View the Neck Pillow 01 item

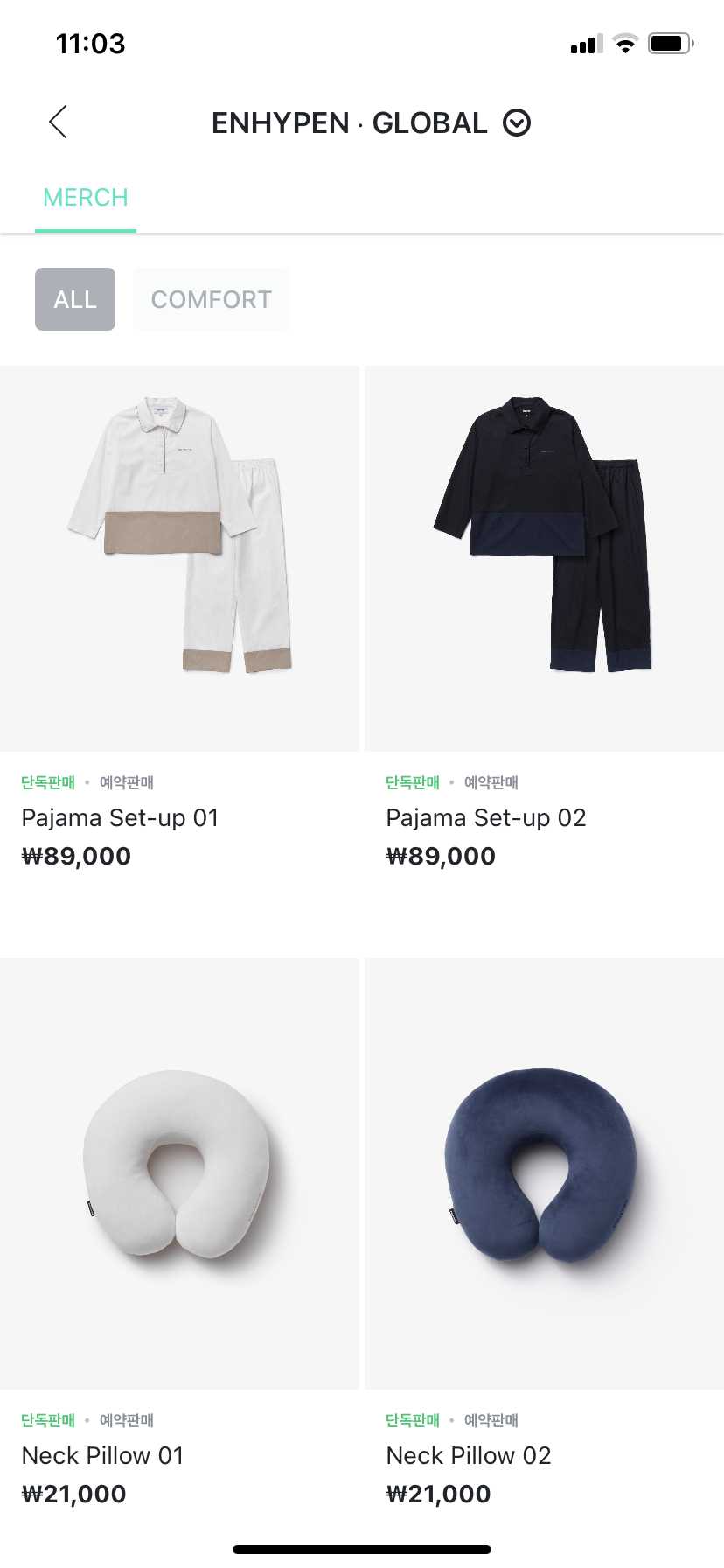180,1172
